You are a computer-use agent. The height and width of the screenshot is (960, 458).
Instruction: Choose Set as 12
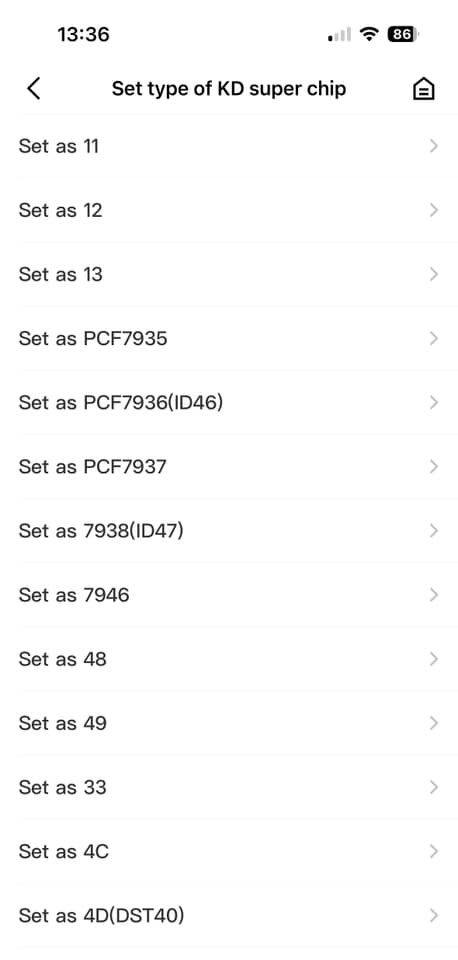click(229, 210)
